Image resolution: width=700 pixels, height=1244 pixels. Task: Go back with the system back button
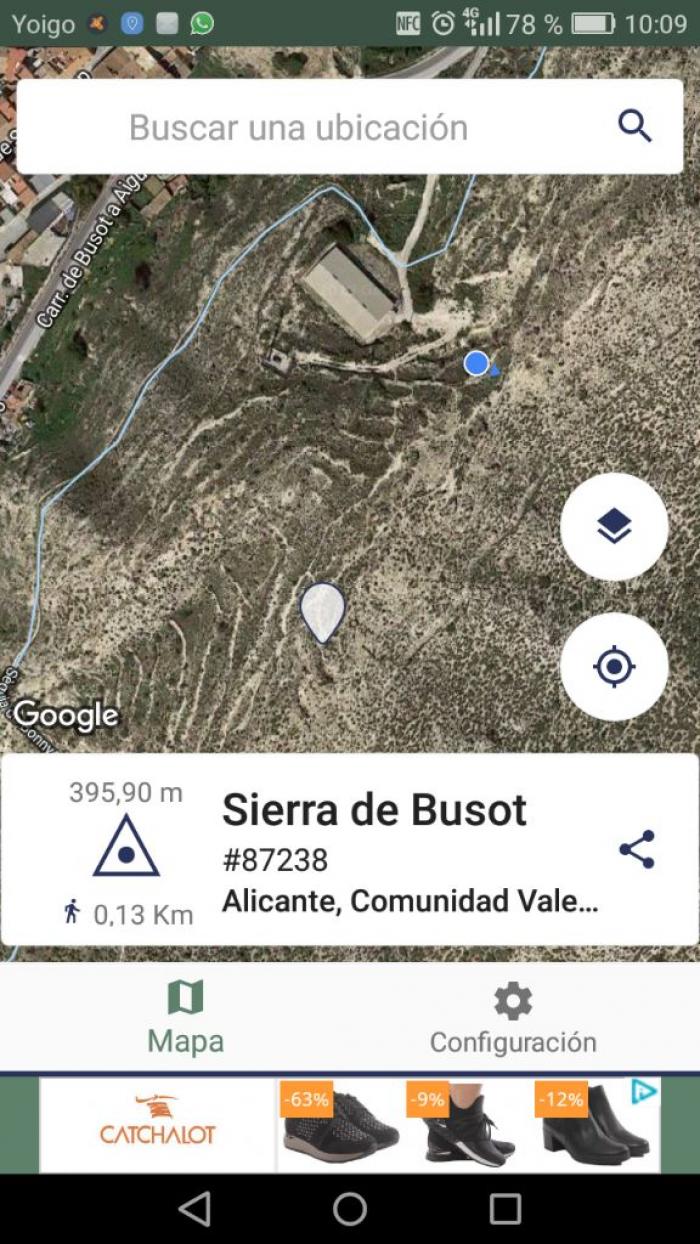click(194, 1209)
